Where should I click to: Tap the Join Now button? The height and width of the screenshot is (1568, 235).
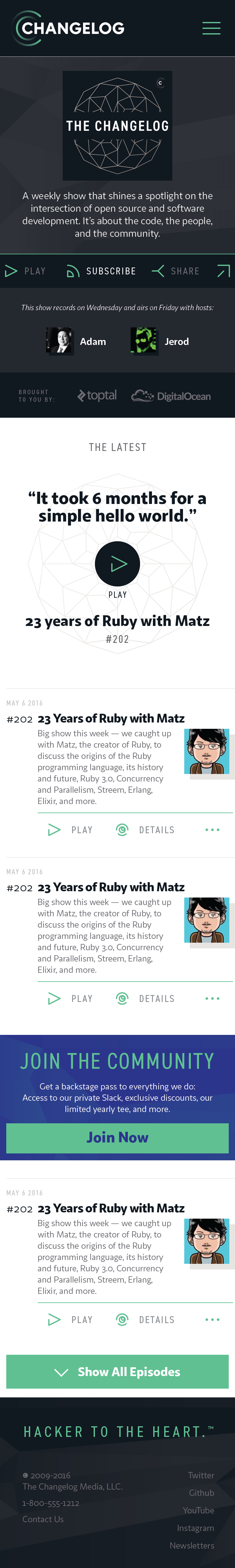(118, 1138)
